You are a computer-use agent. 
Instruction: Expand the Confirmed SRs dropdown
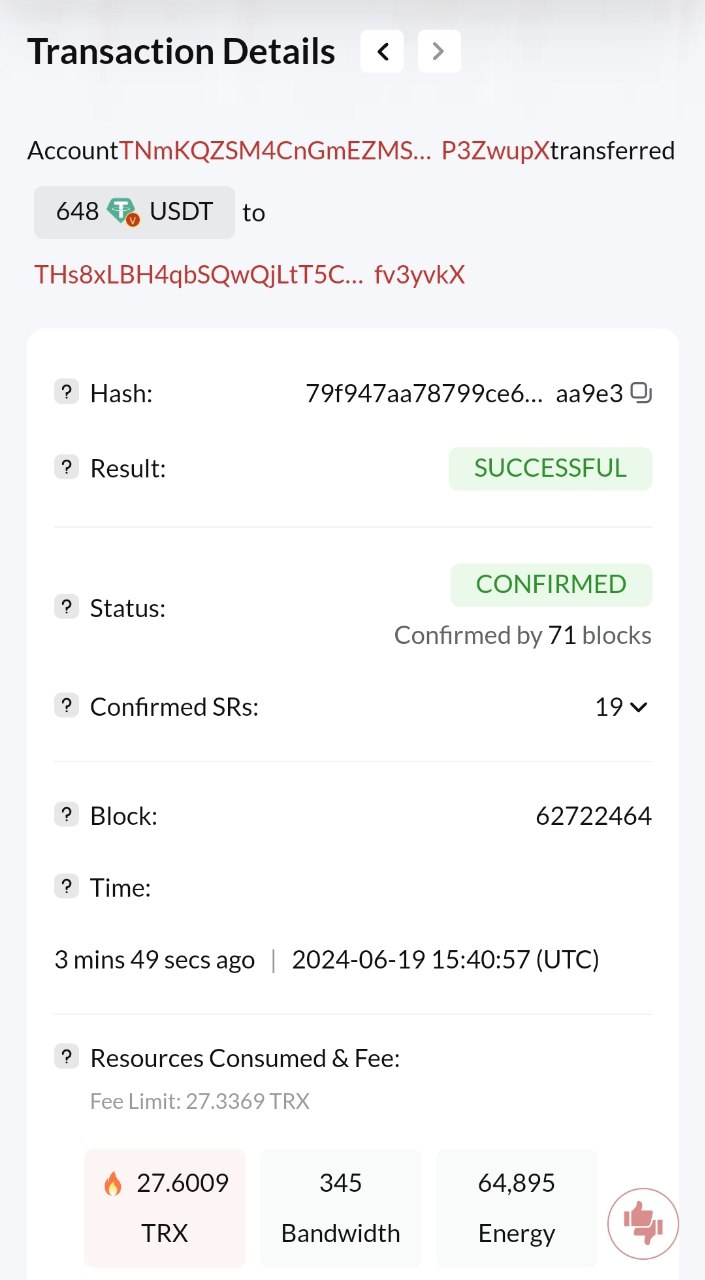[623, 708]
